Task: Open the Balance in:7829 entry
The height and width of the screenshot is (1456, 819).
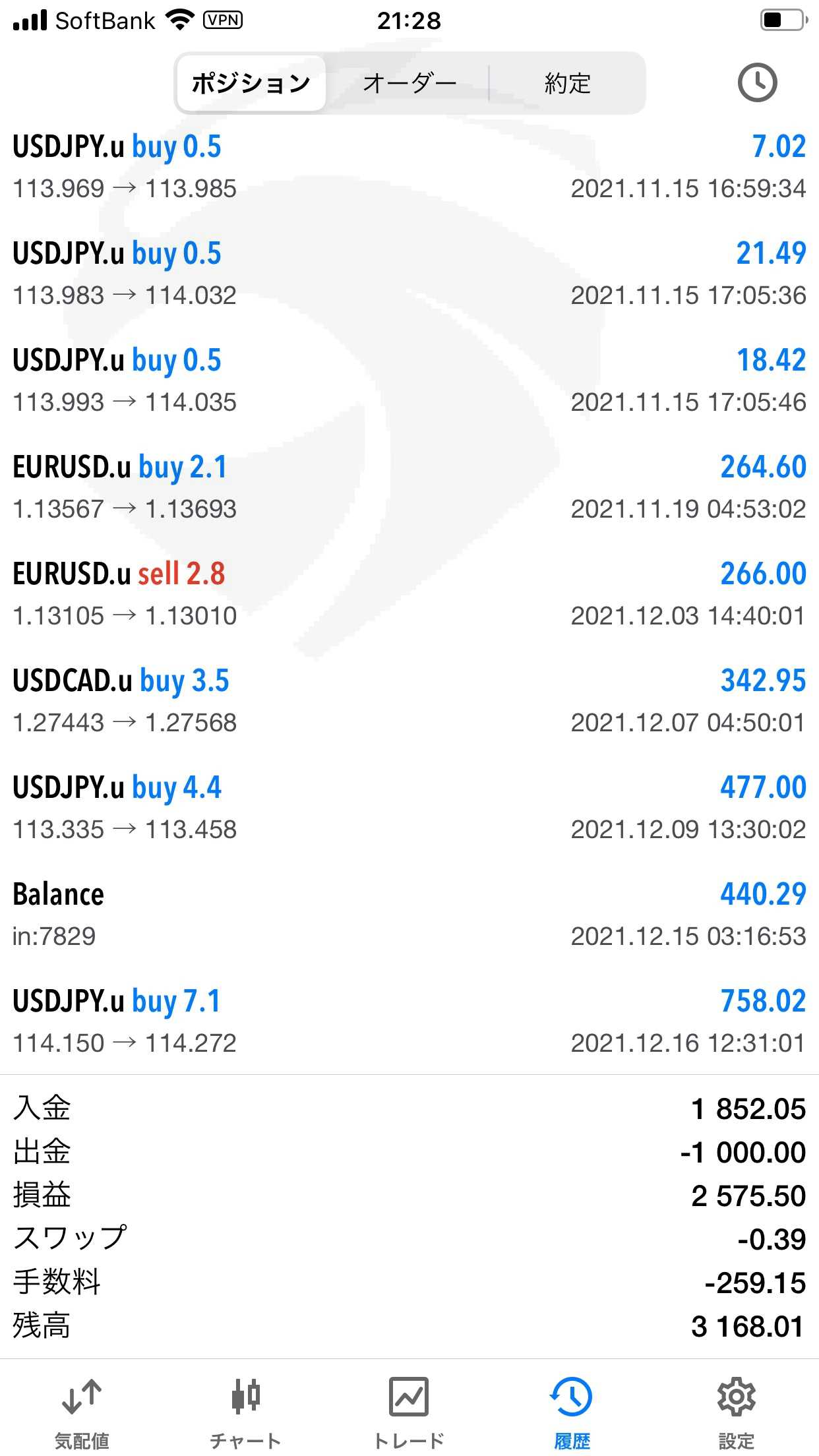Action: pos(409,915)
